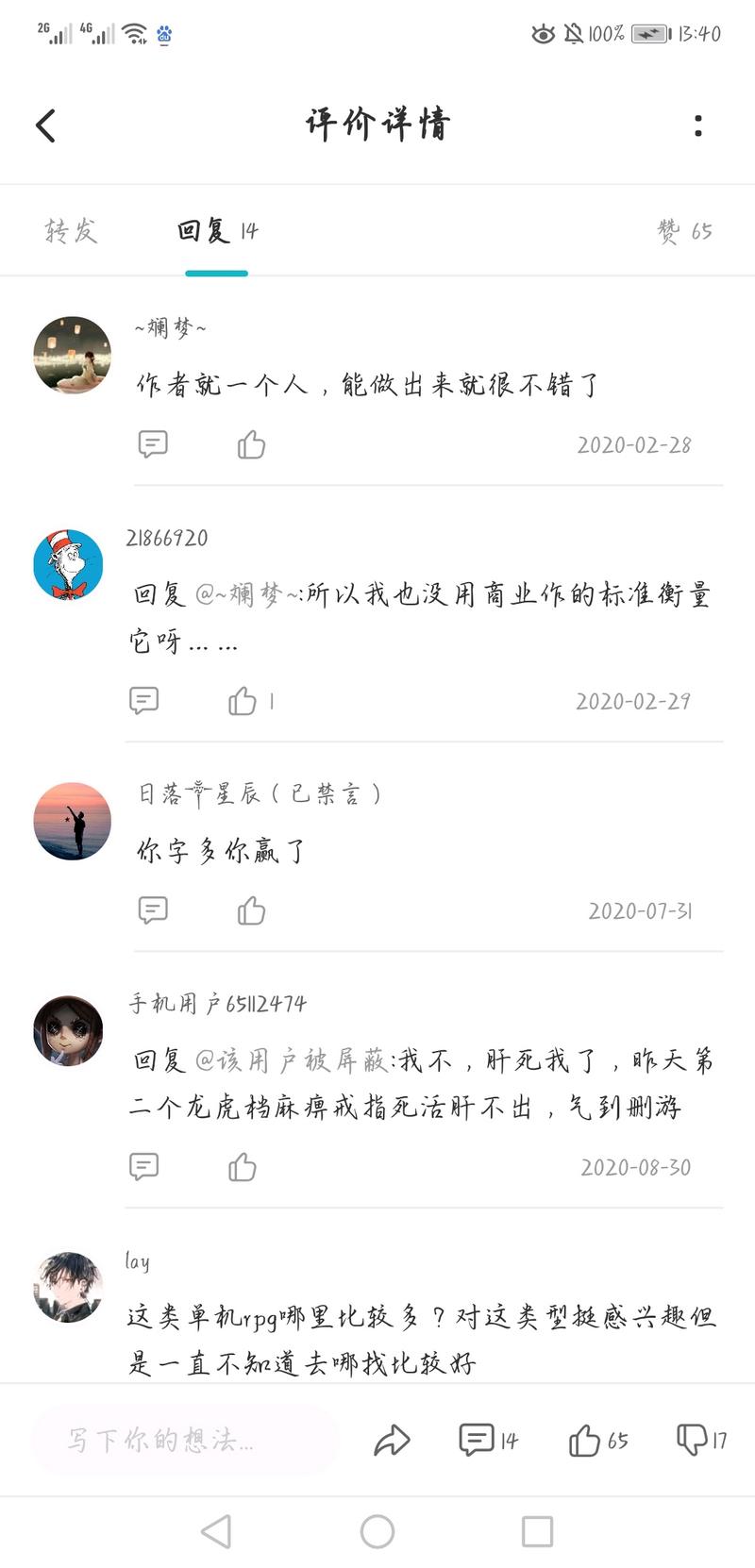Like 手机用户65112474's comment
The height and width of the screenshot is (1568, 755).
(x=243, y=1167)
